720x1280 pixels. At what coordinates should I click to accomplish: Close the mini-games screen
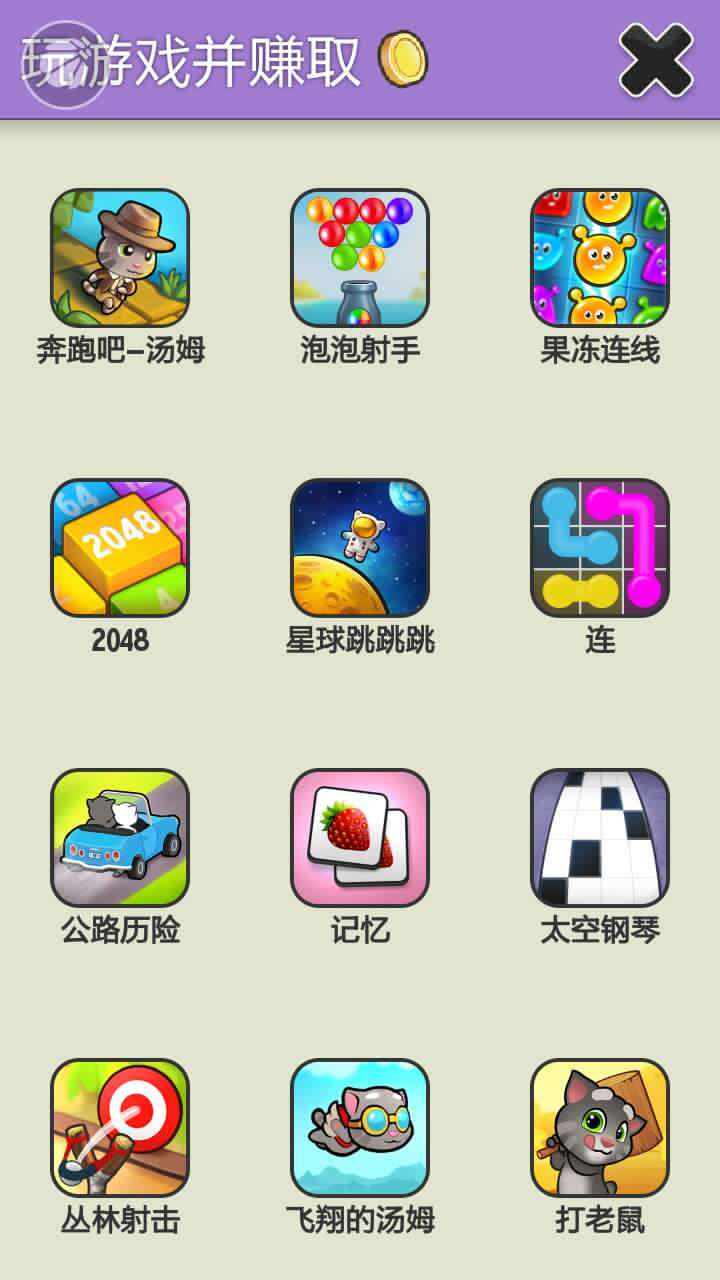point(655,60)
